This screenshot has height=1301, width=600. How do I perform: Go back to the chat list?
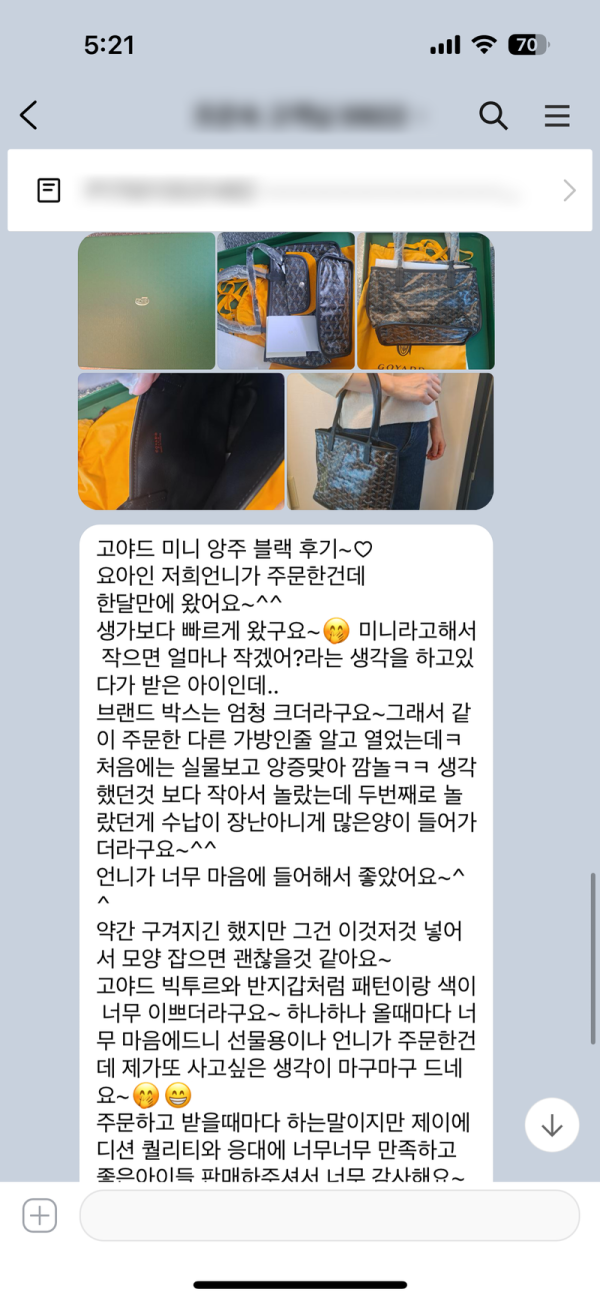pyautogui.click(x=29, y=116)
